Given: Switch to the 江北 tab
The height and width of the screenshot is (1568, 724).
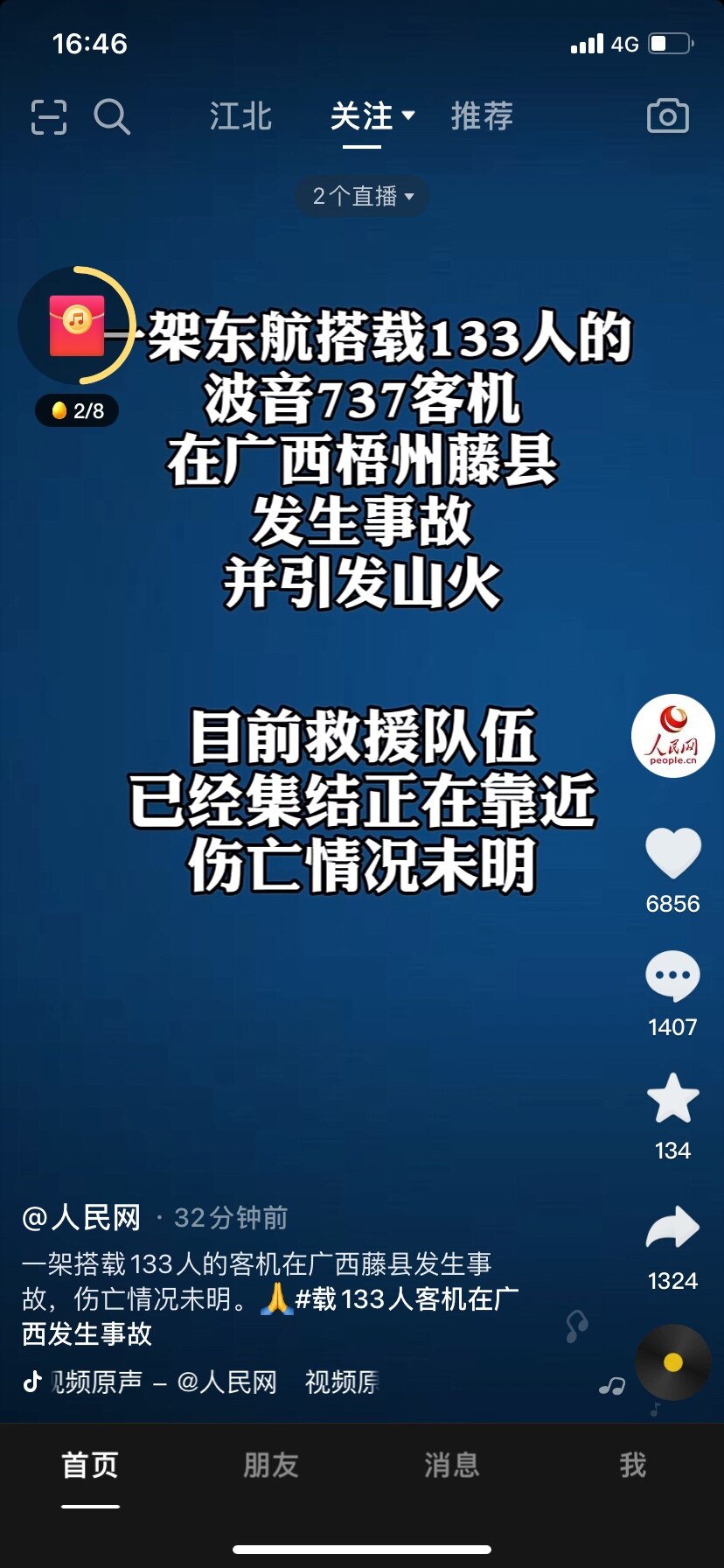Looking at the screenshot, I should click(x=240, y=116).
